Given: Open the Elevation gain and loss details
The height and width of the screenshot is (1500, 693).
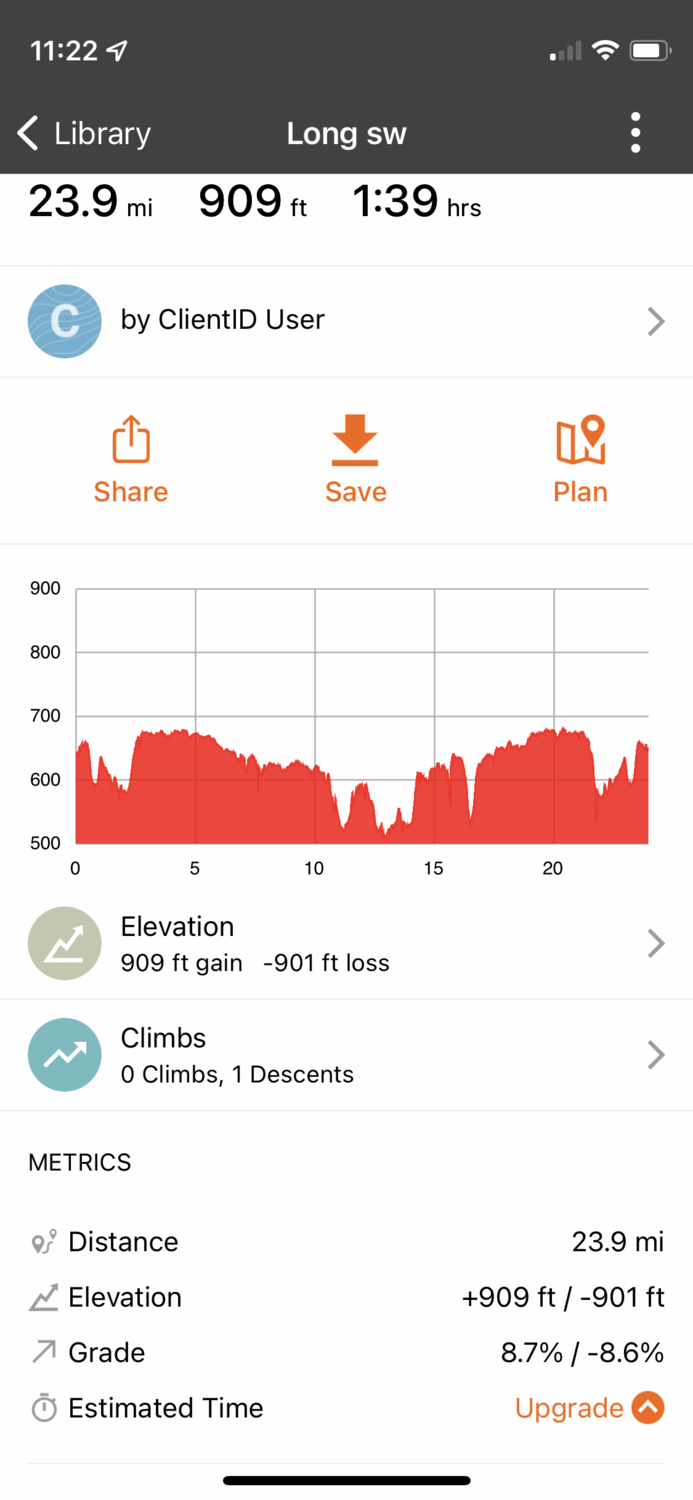Looking at the screenshot, I should pyautogui.click(x=346, y=943).
